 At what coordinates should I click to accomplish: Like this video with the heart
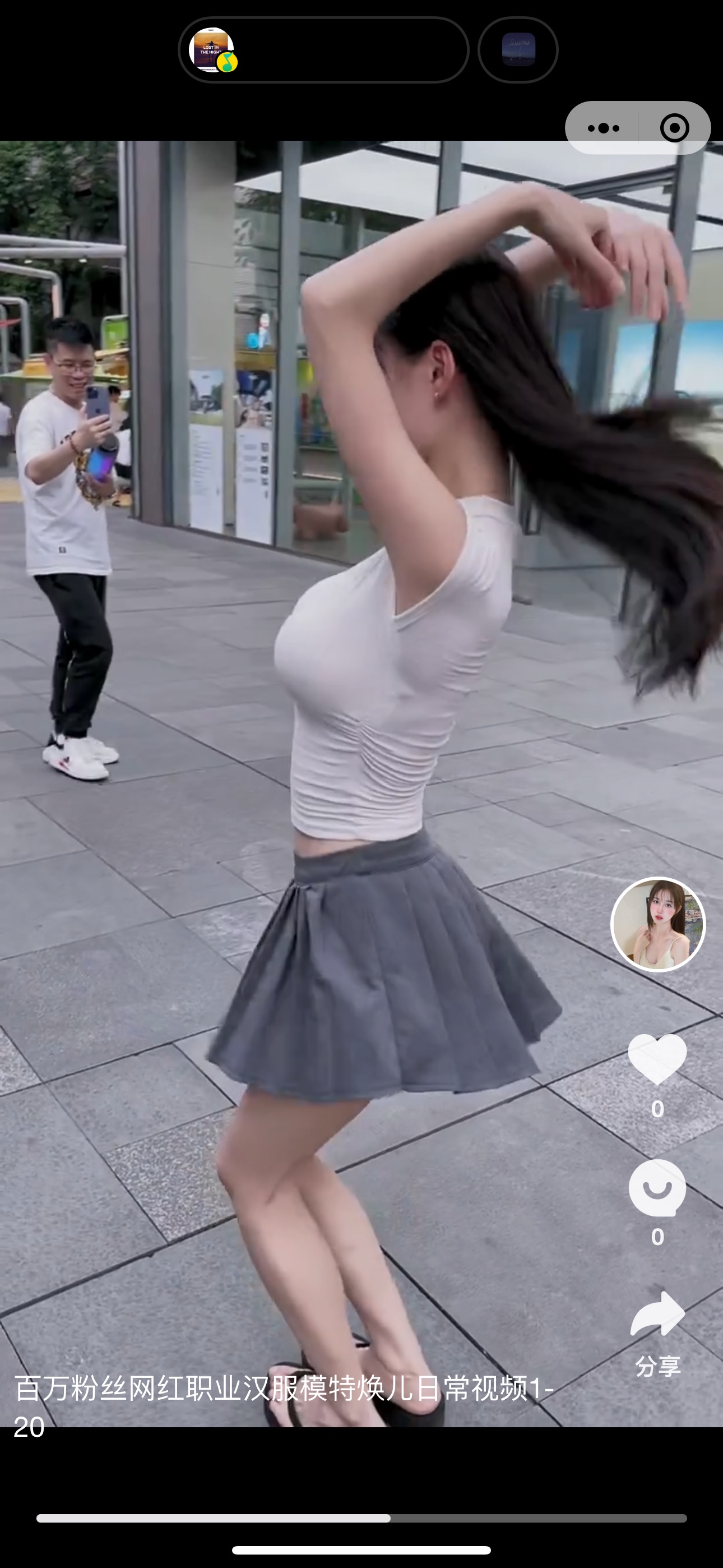657,1060
